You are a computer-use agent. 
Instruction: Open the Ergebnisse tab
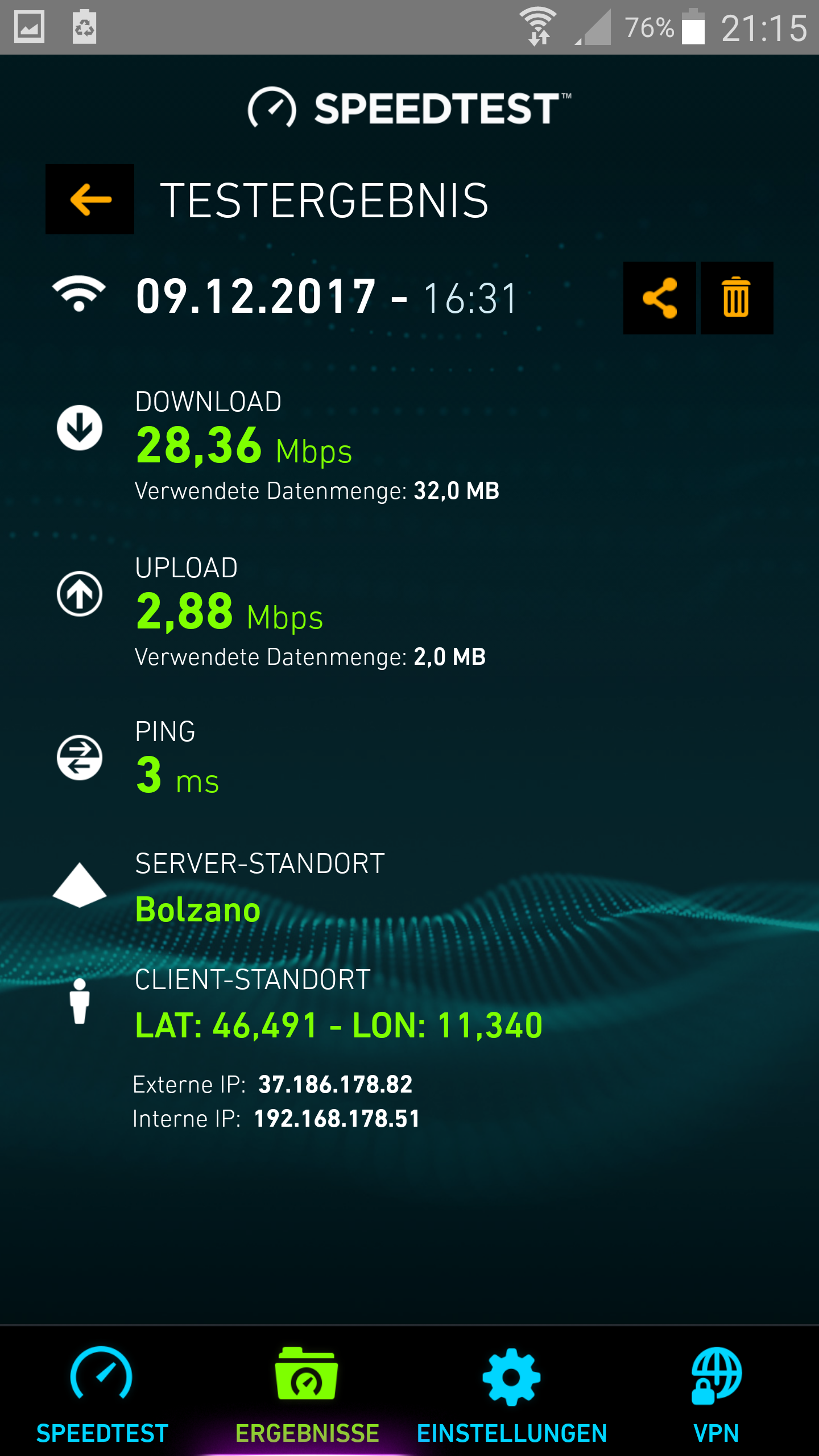click(307, 1393)
